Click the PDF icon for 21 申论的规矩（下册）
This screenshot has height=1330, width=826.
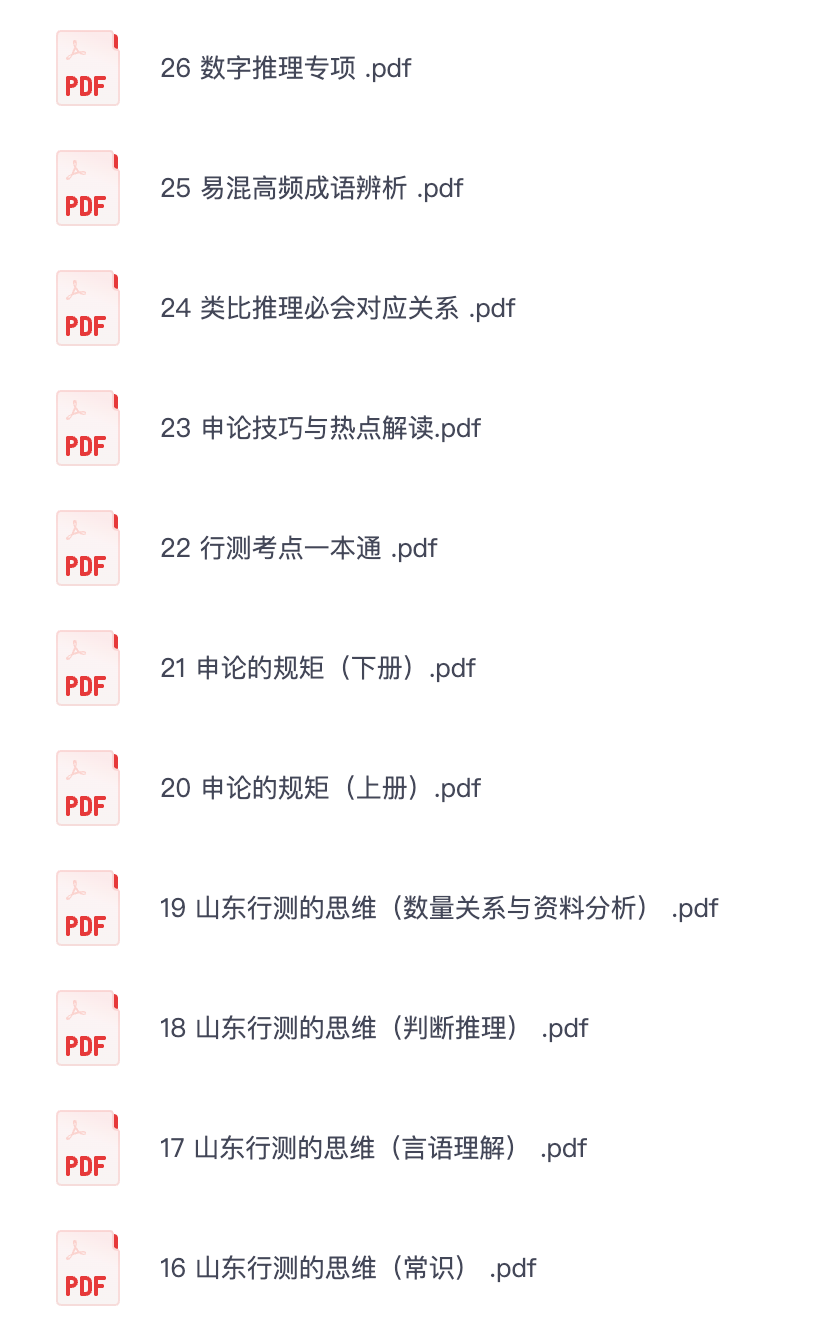pos(88,668)
